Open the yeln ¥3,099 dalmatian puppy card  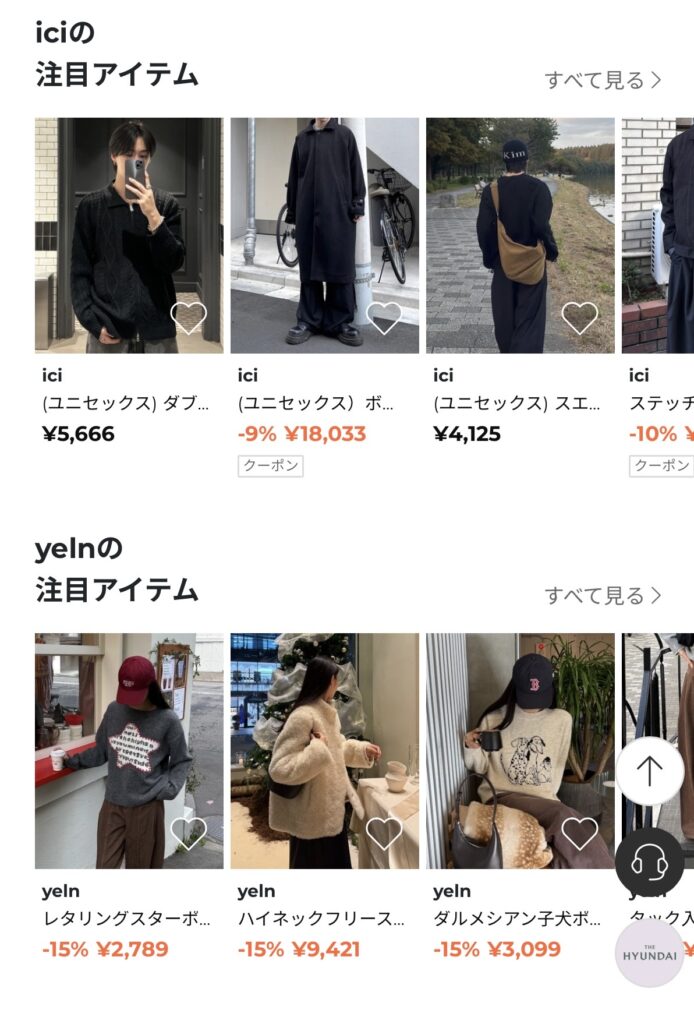click(x=520, y=750)
